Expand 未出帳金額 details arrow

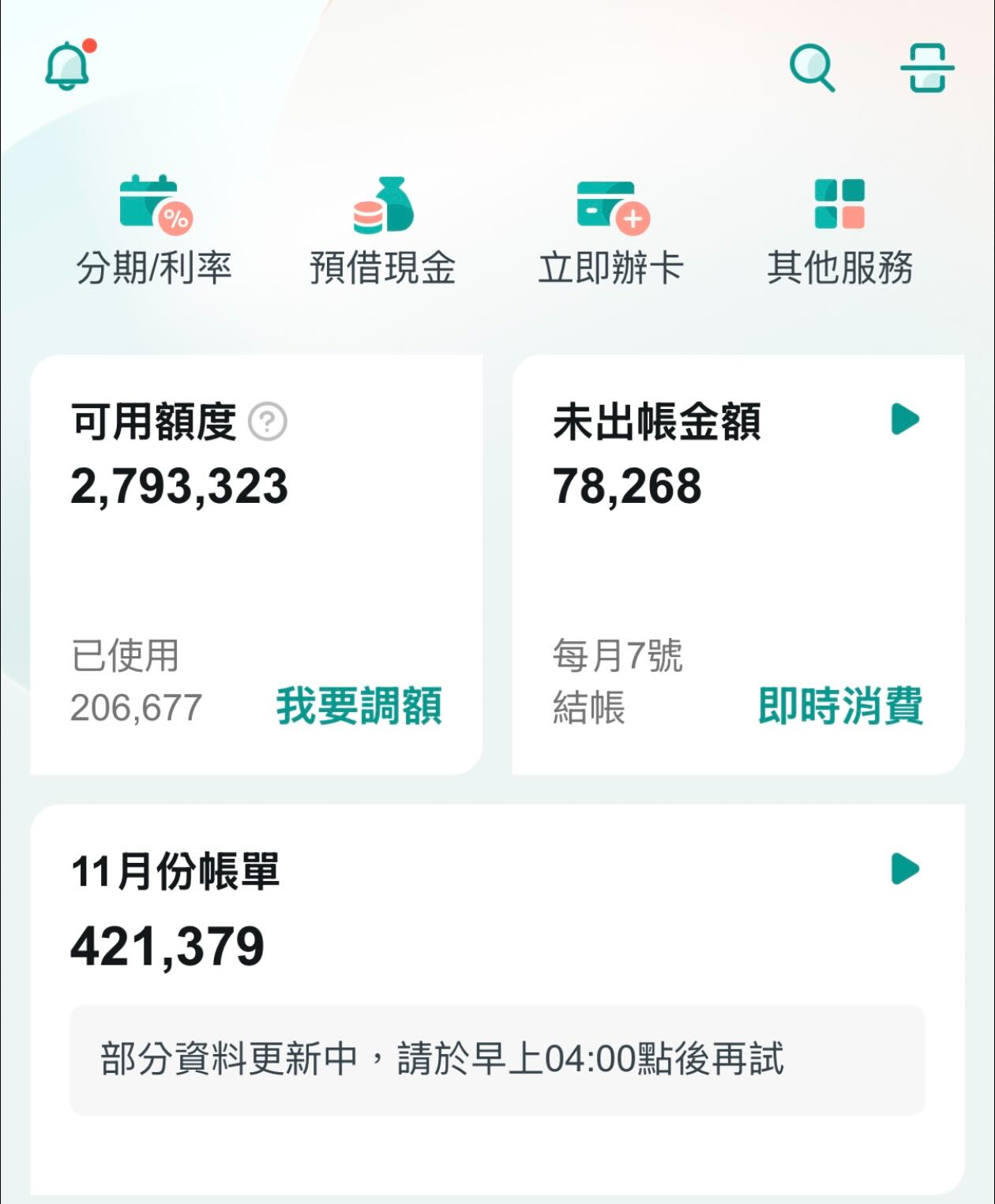point(905,419)
